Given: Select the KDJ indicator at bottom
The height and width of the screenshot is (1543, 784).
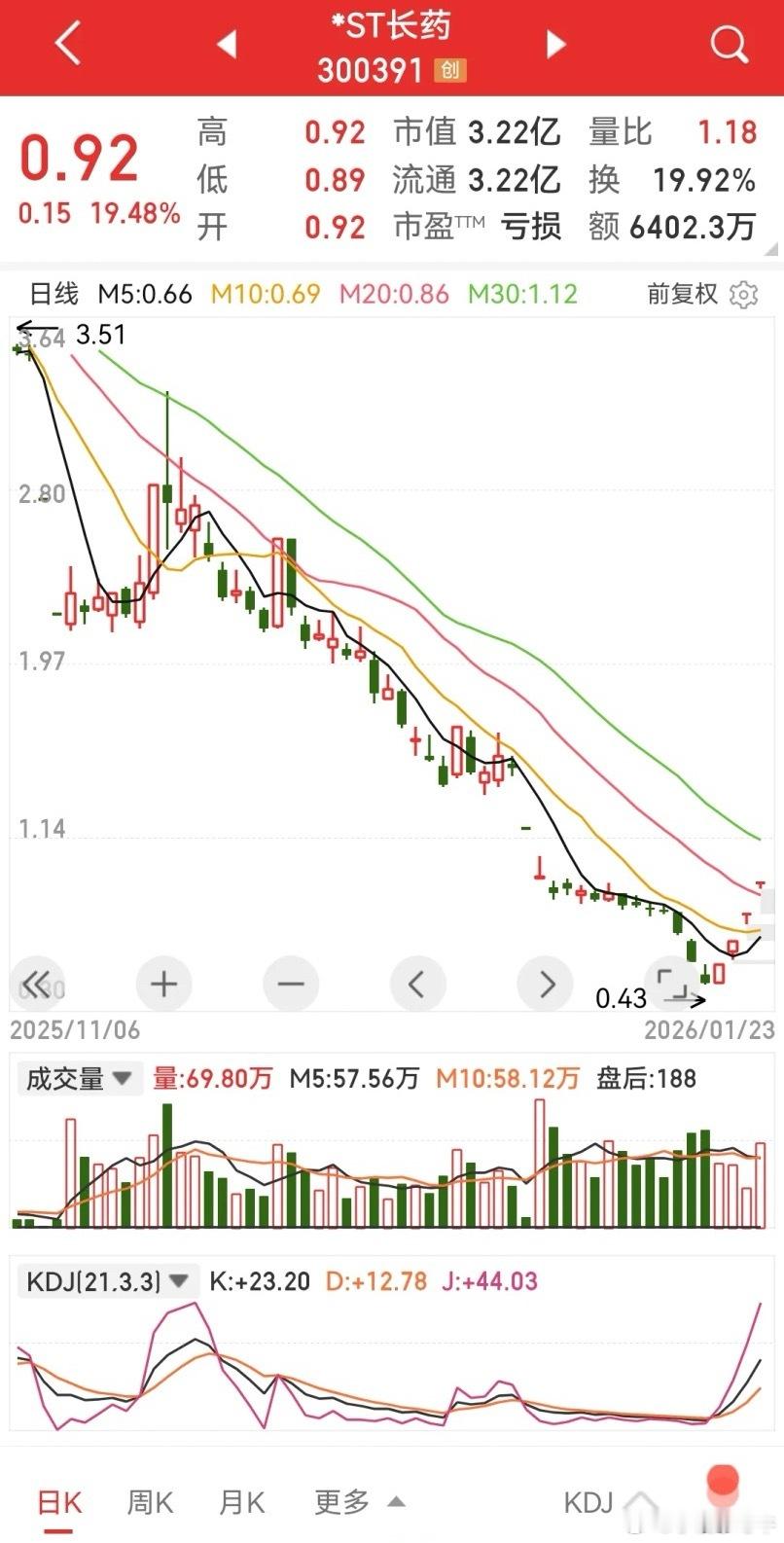Looking at the screenshot, I should pyautogui.click(x=588, y=1503).
